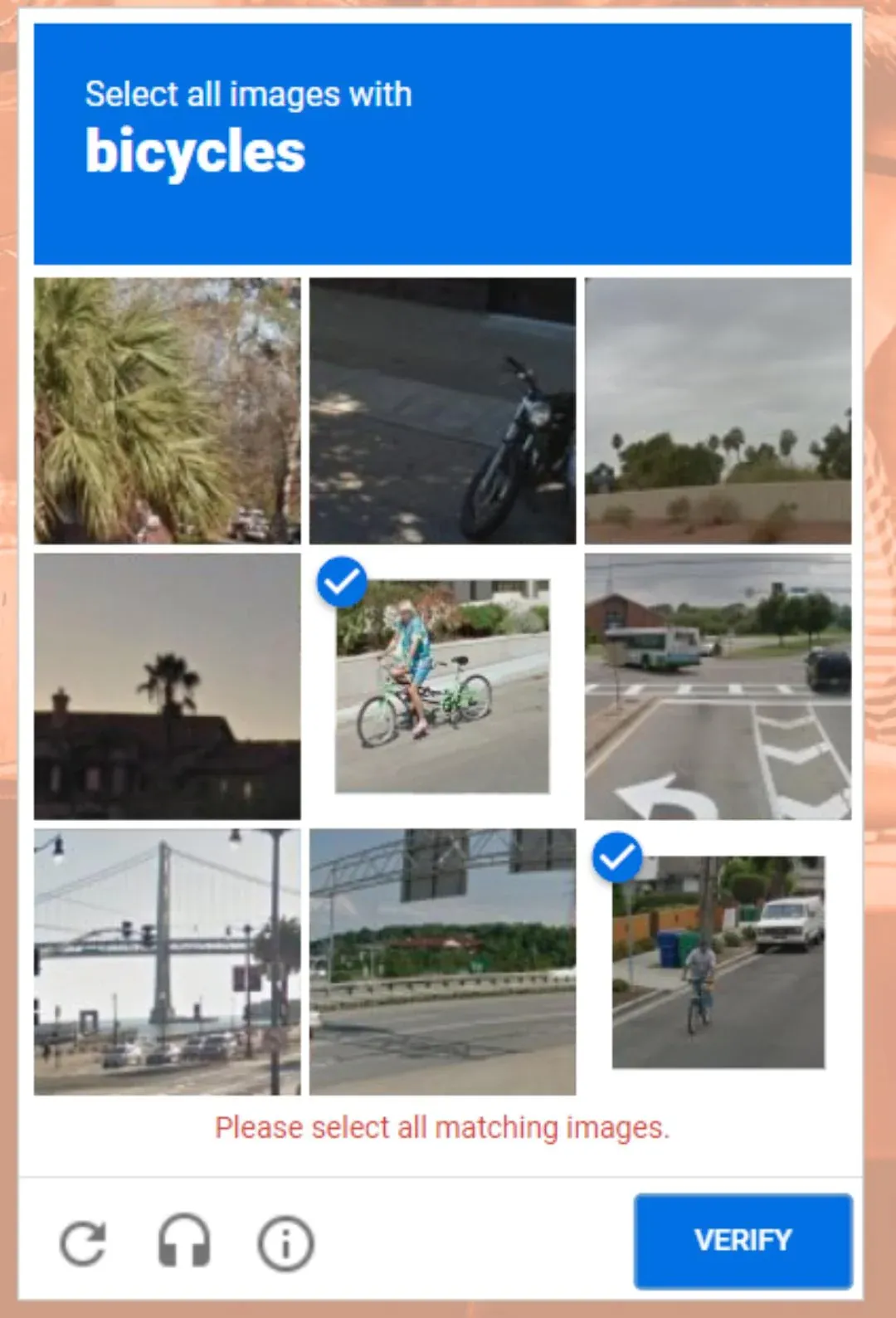Select the tile with a bus at intersection

tap(718, 686)
